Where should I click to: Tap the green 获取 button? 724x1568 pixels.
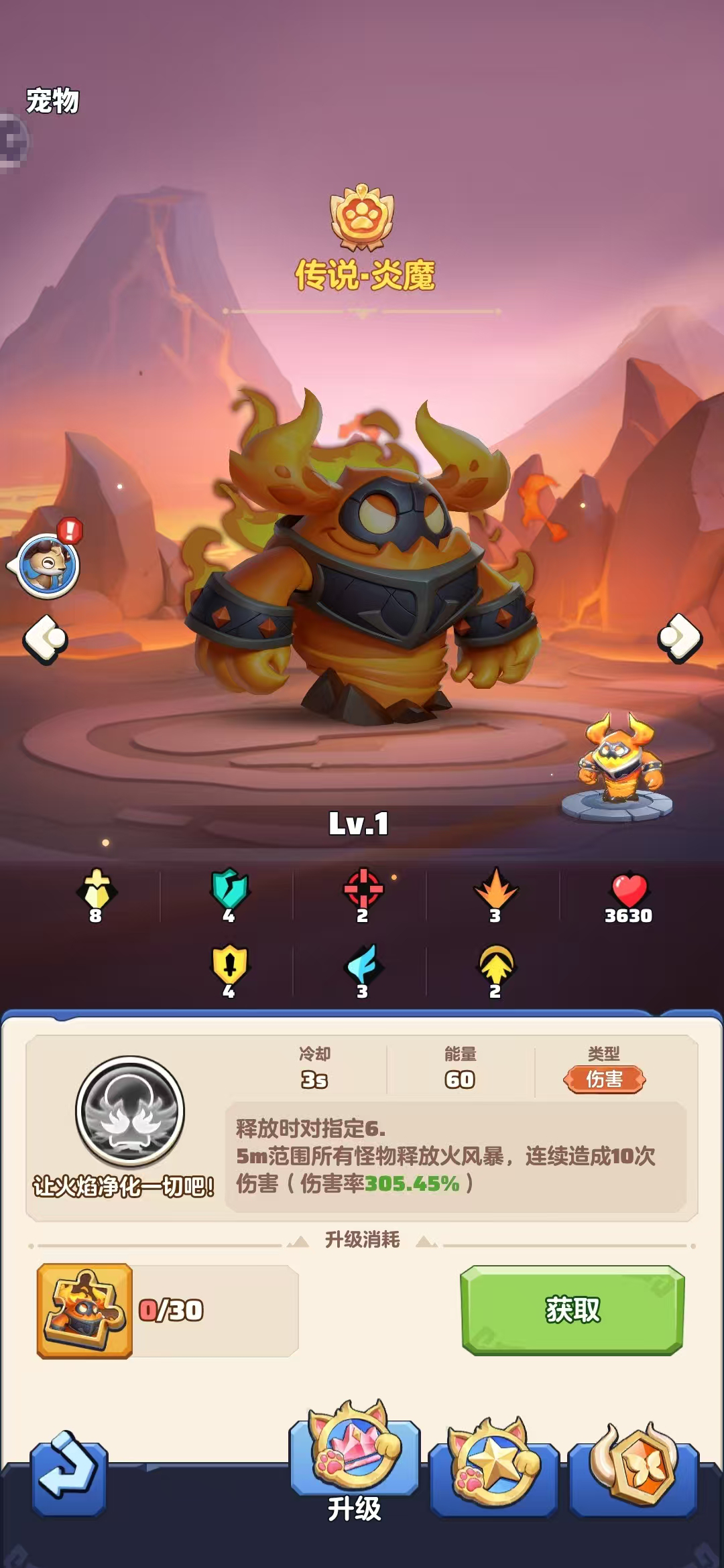572,1309
